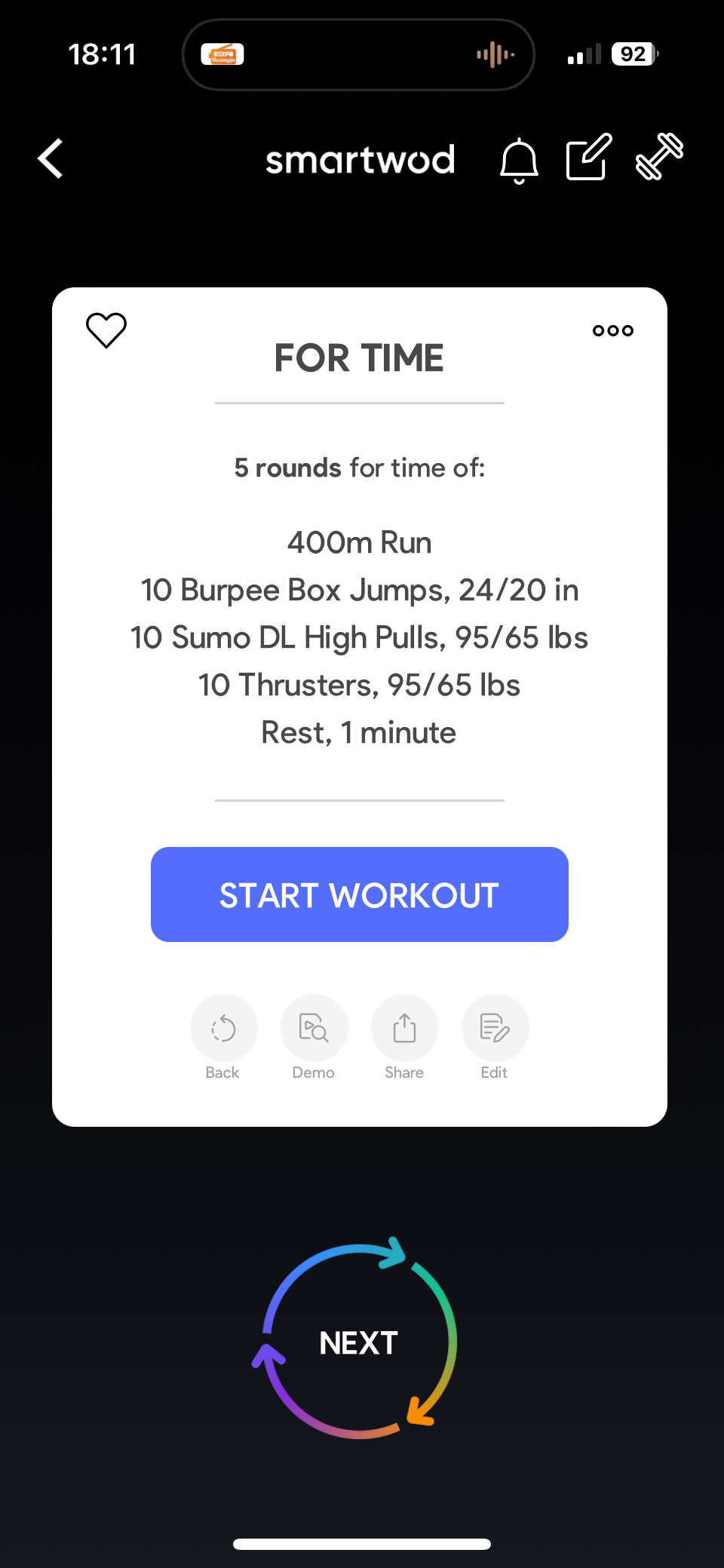Share this For Time workout
Viewport: 724px width, 1568px height.
(x=404, y=1029)
